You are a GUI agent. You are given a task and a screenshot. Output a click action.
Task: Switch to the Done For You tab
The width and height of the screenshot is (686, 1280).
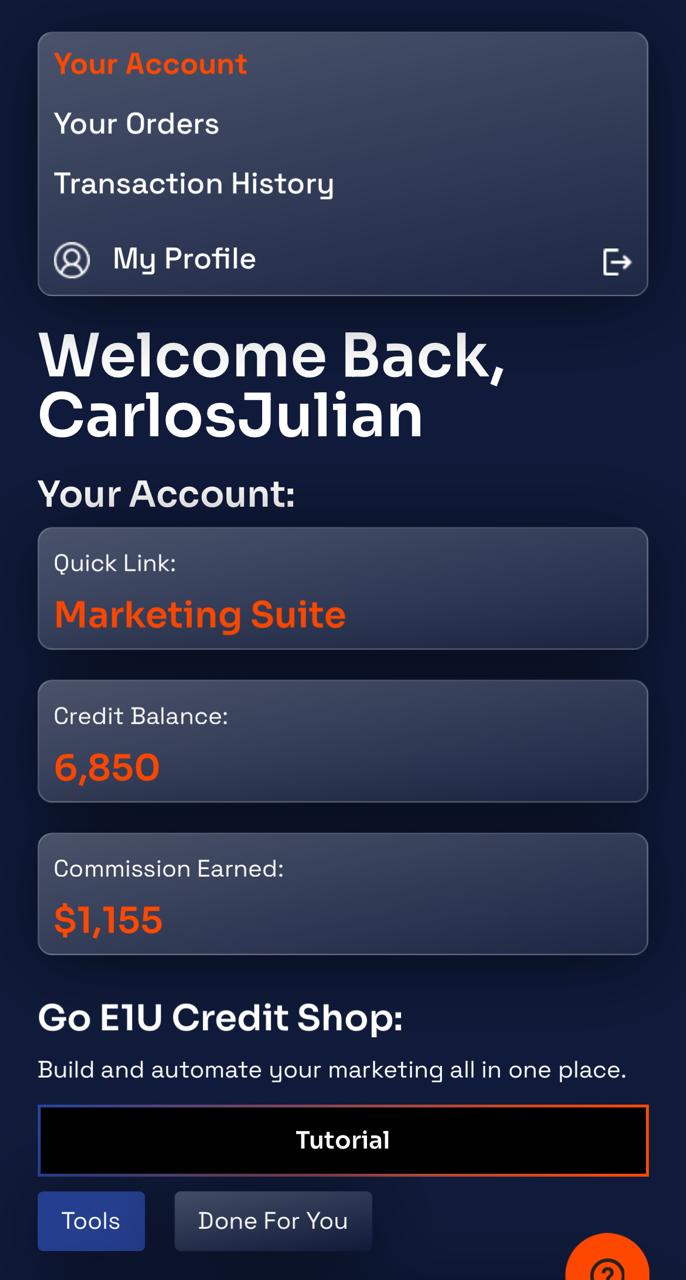point(273,1221)
